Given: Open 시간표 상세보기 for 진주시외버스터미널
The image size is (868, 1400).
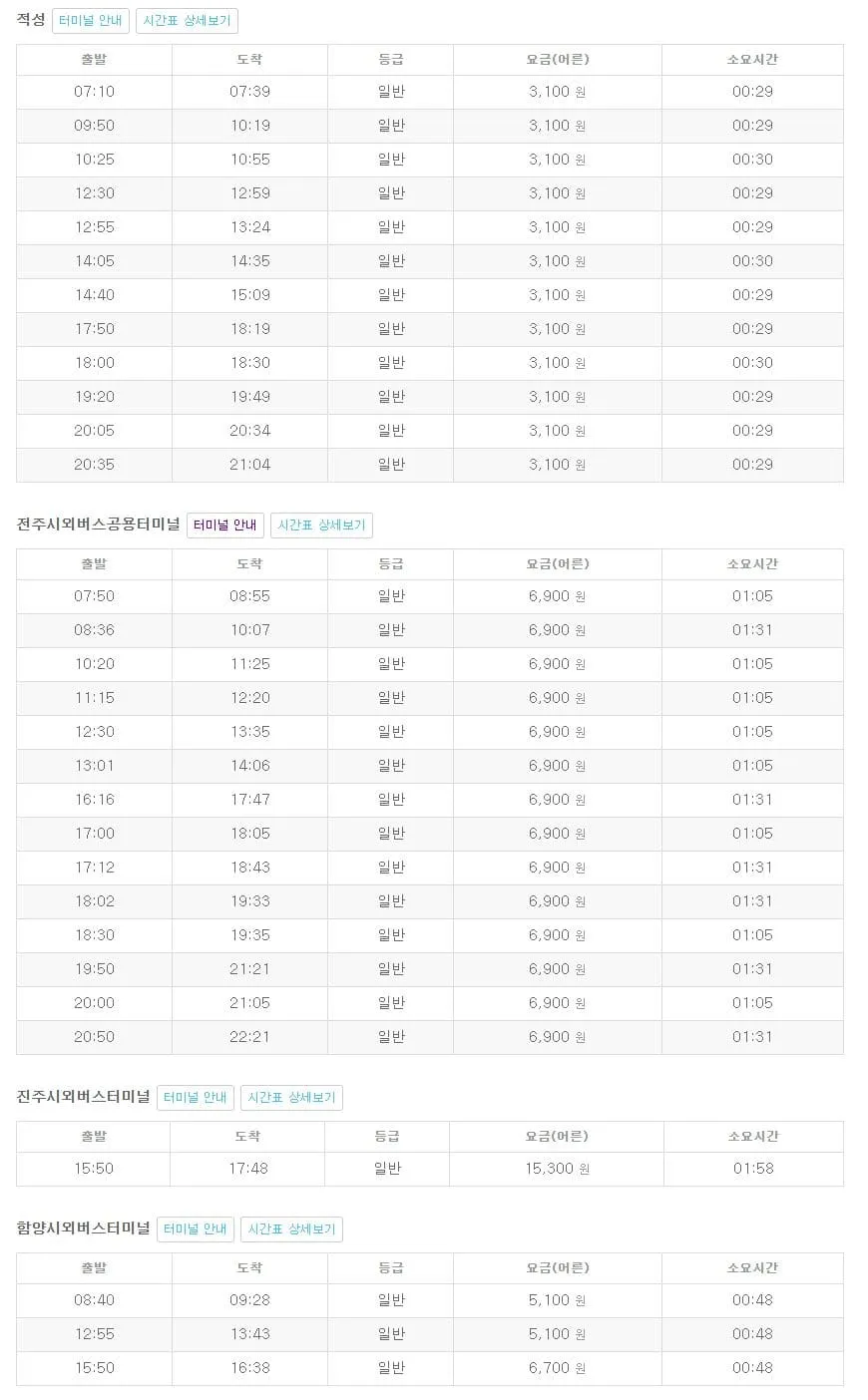Looking at the screenshot, I should click(x=290, y=1097).
